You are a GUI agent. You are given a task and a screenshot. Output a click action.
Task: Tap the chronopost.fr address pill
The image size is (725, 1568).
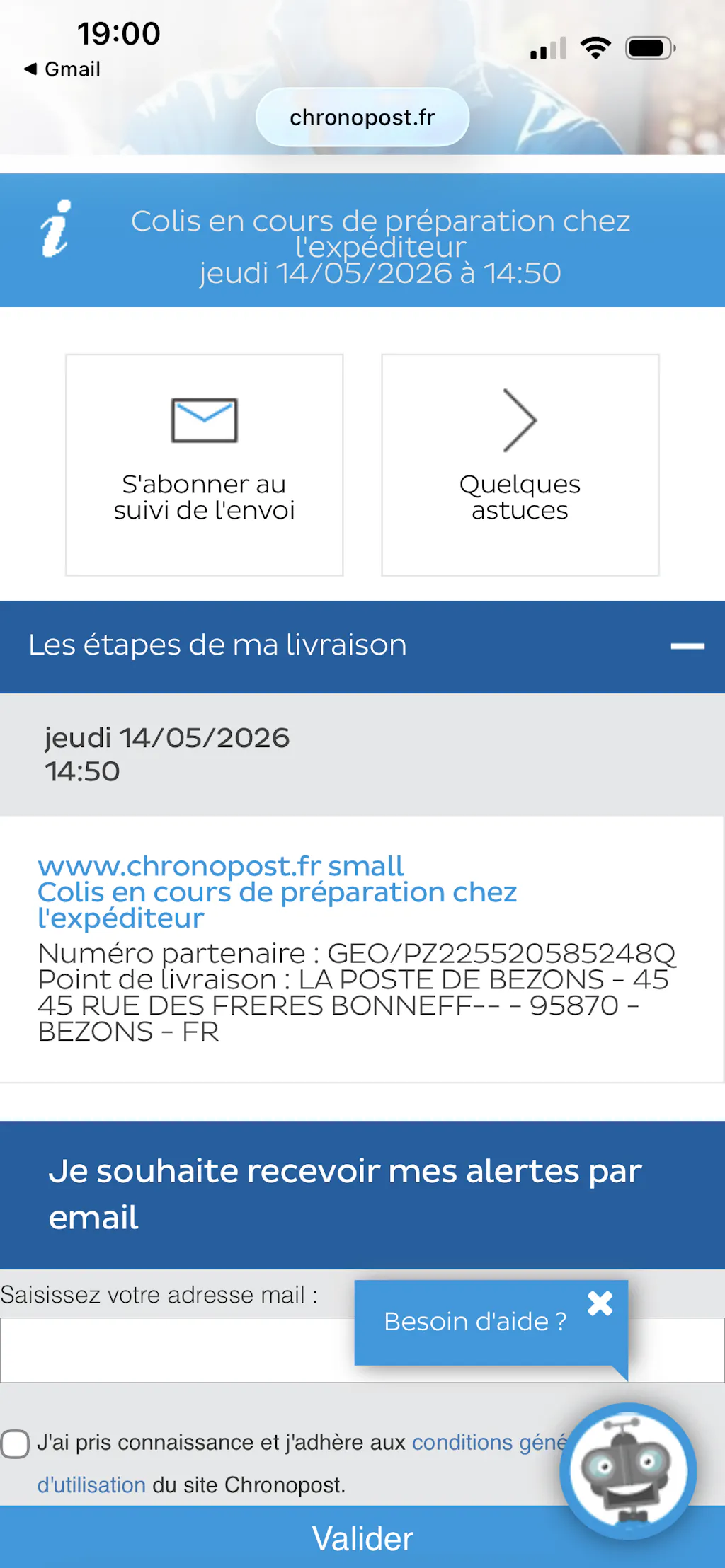point(362,117)
